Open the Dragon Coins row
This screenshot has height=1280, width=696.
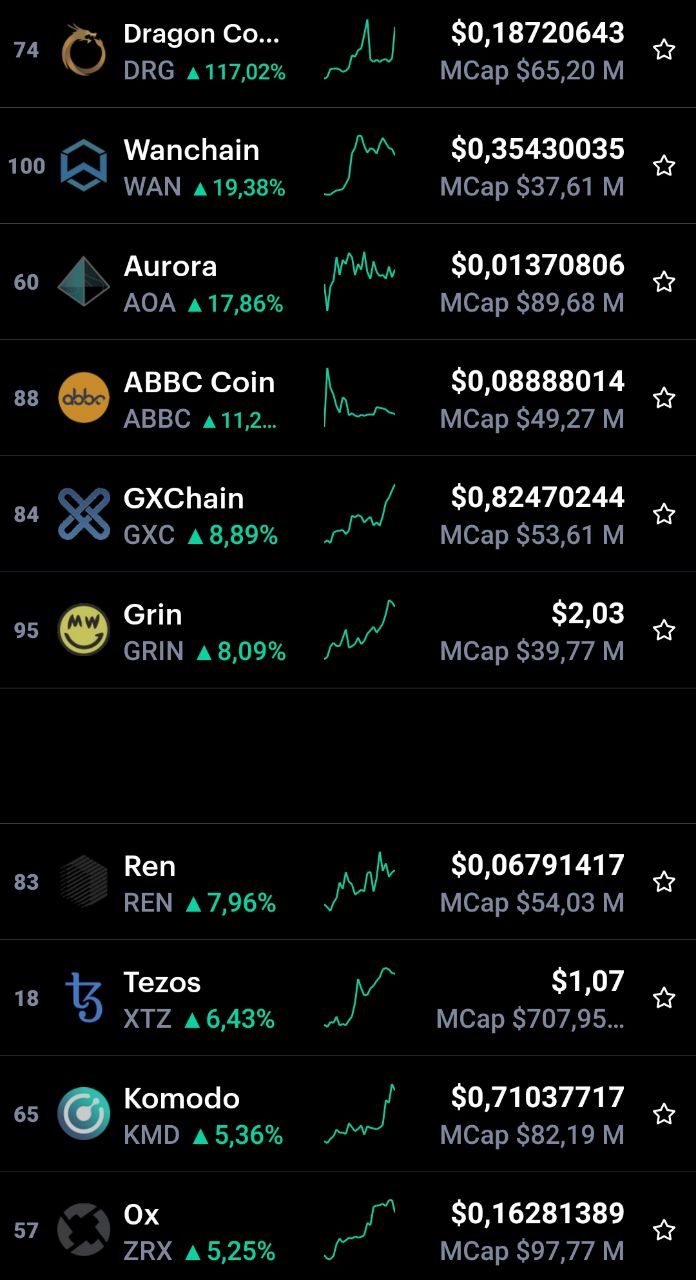tap(348, 52)
